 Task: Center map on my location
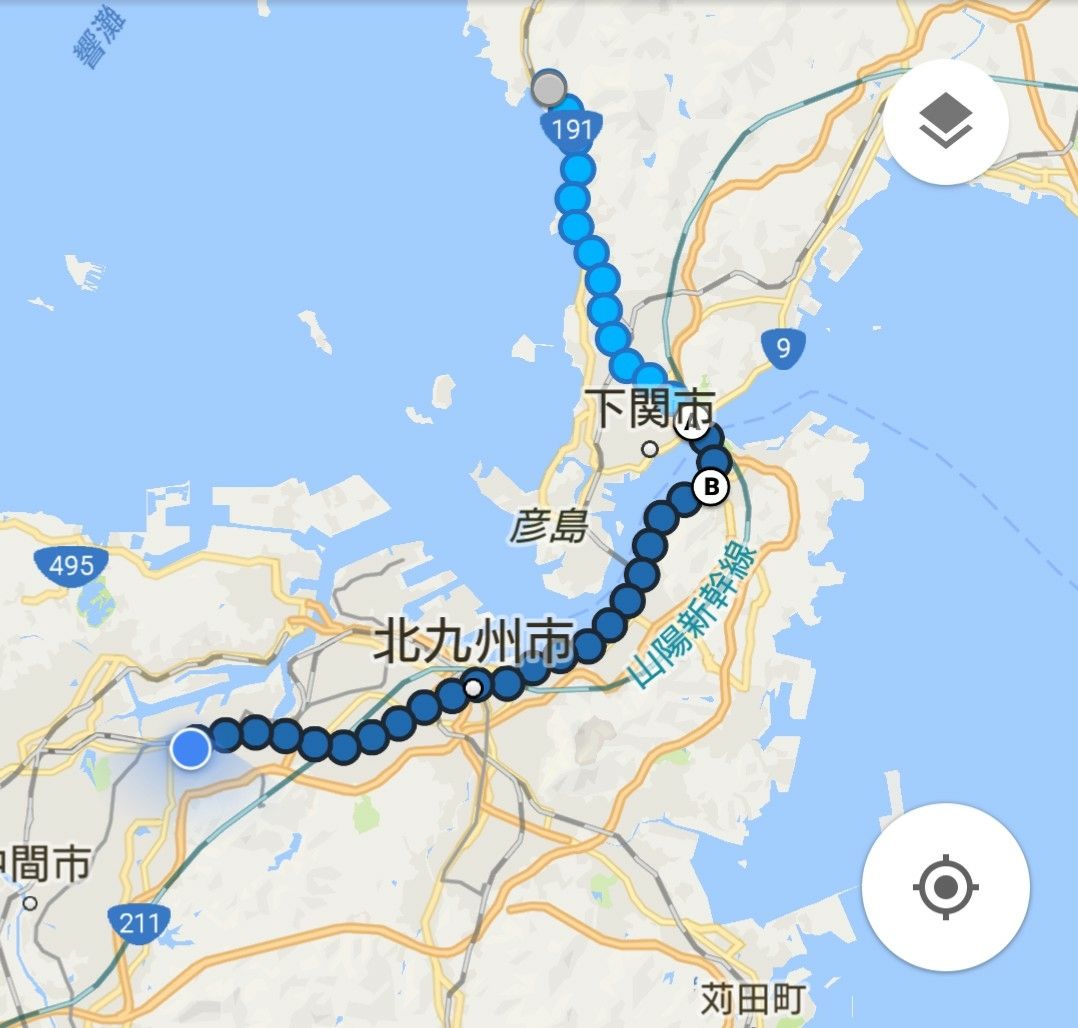945,886
